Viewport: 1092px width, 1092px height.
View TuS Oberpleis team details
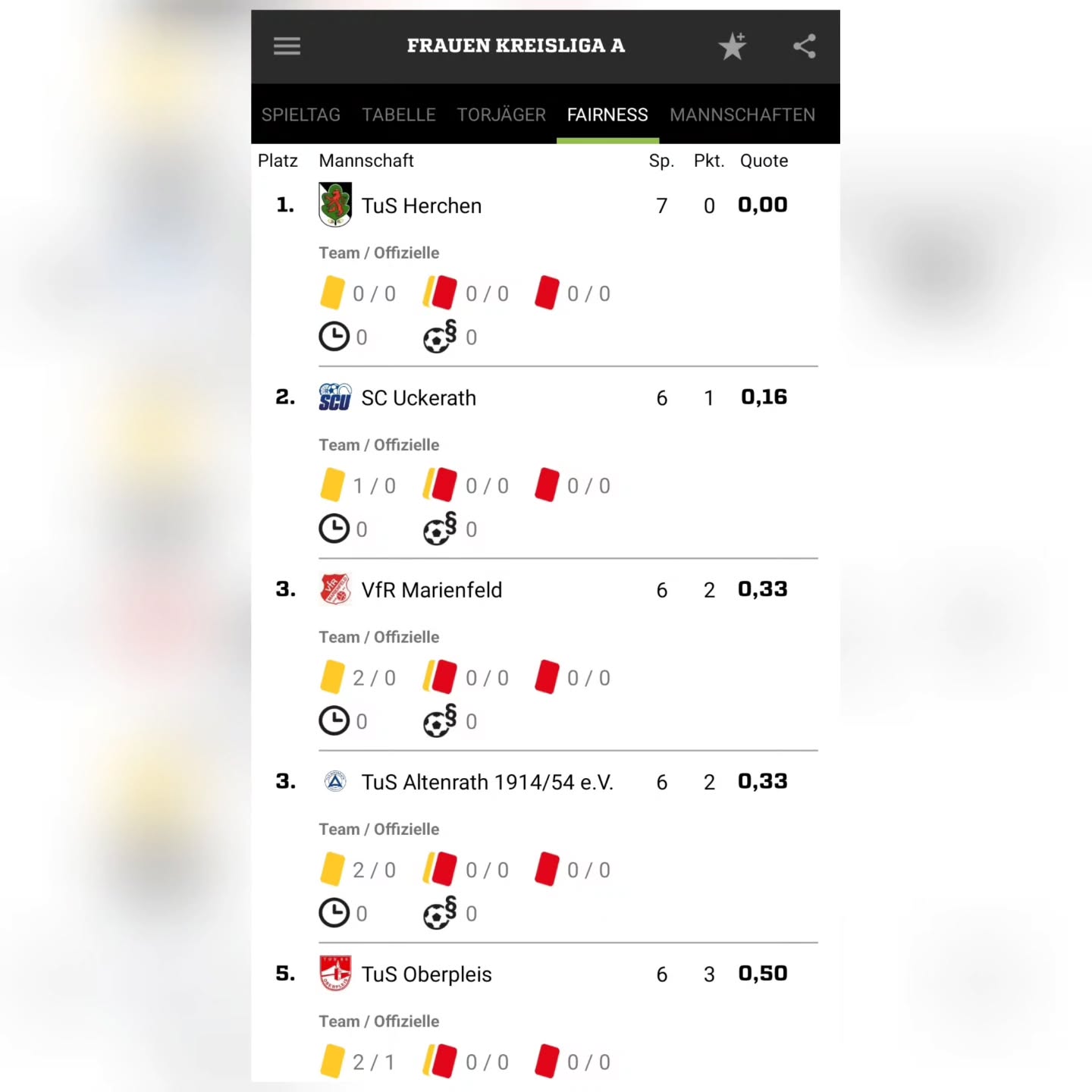tap(426, 974)
